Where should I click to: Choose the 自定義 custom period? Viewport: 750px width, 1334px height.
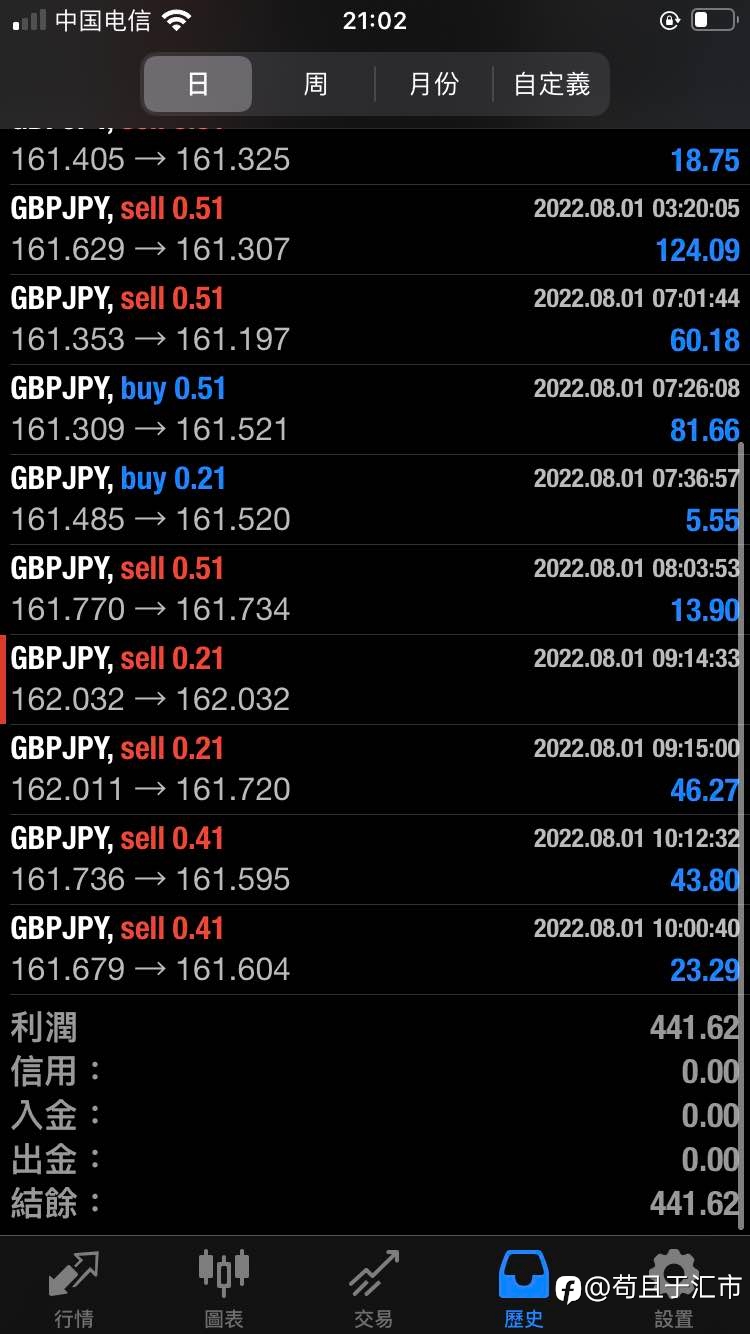tap(552, 84)
